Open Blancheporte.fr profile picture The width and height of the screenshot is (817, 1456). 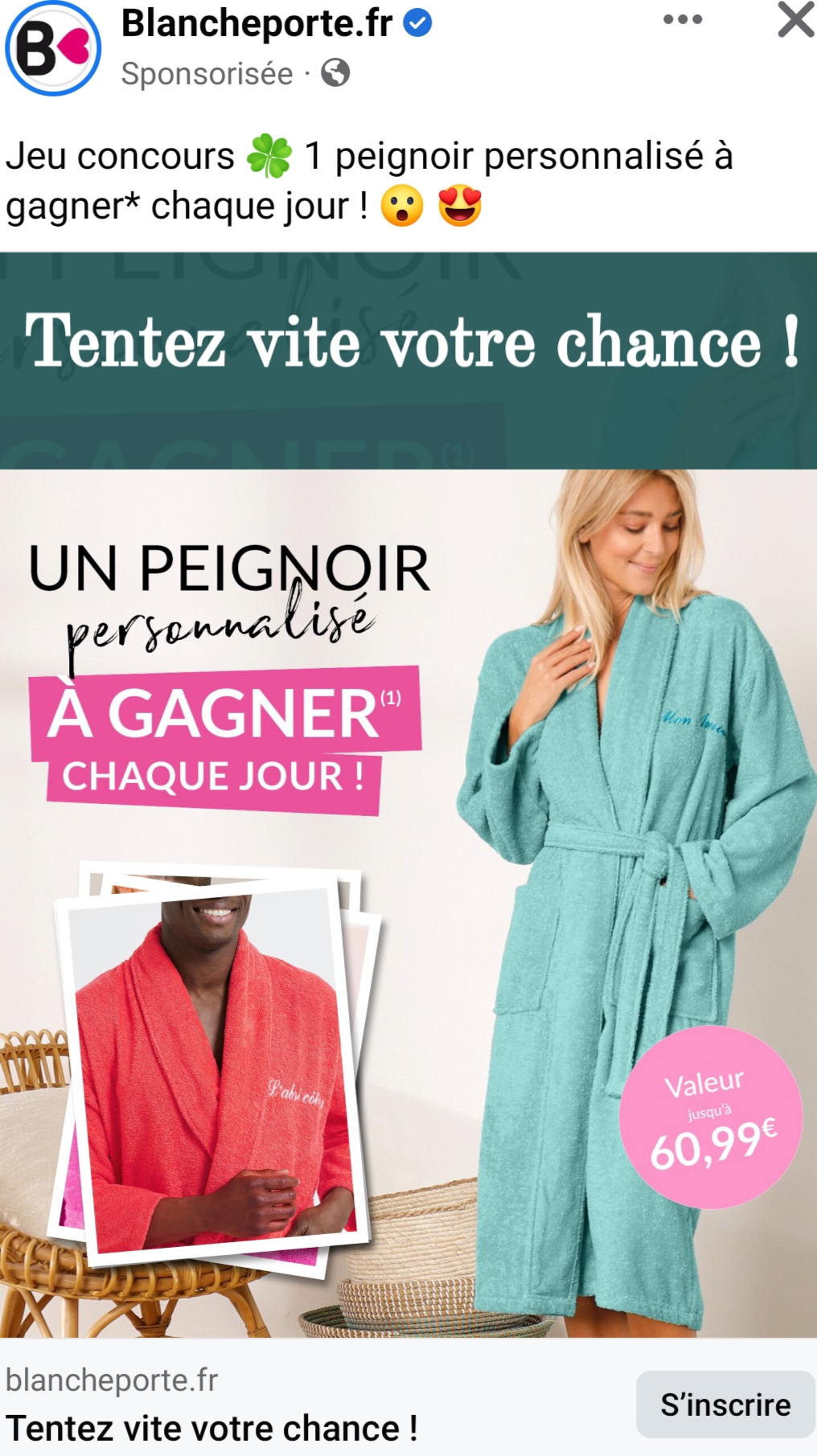coord(53,48)
